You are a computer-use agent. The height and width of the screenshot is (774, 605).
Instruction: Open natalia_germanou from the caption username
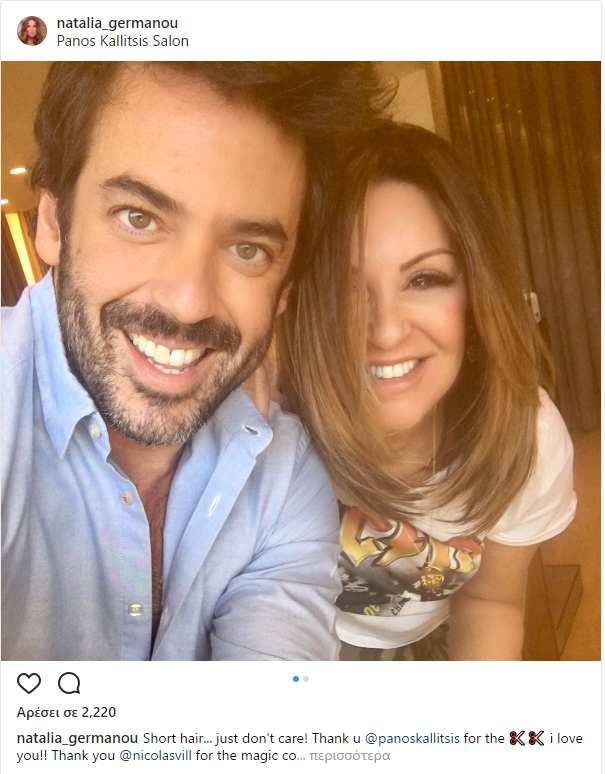click(x=71, y=738)
